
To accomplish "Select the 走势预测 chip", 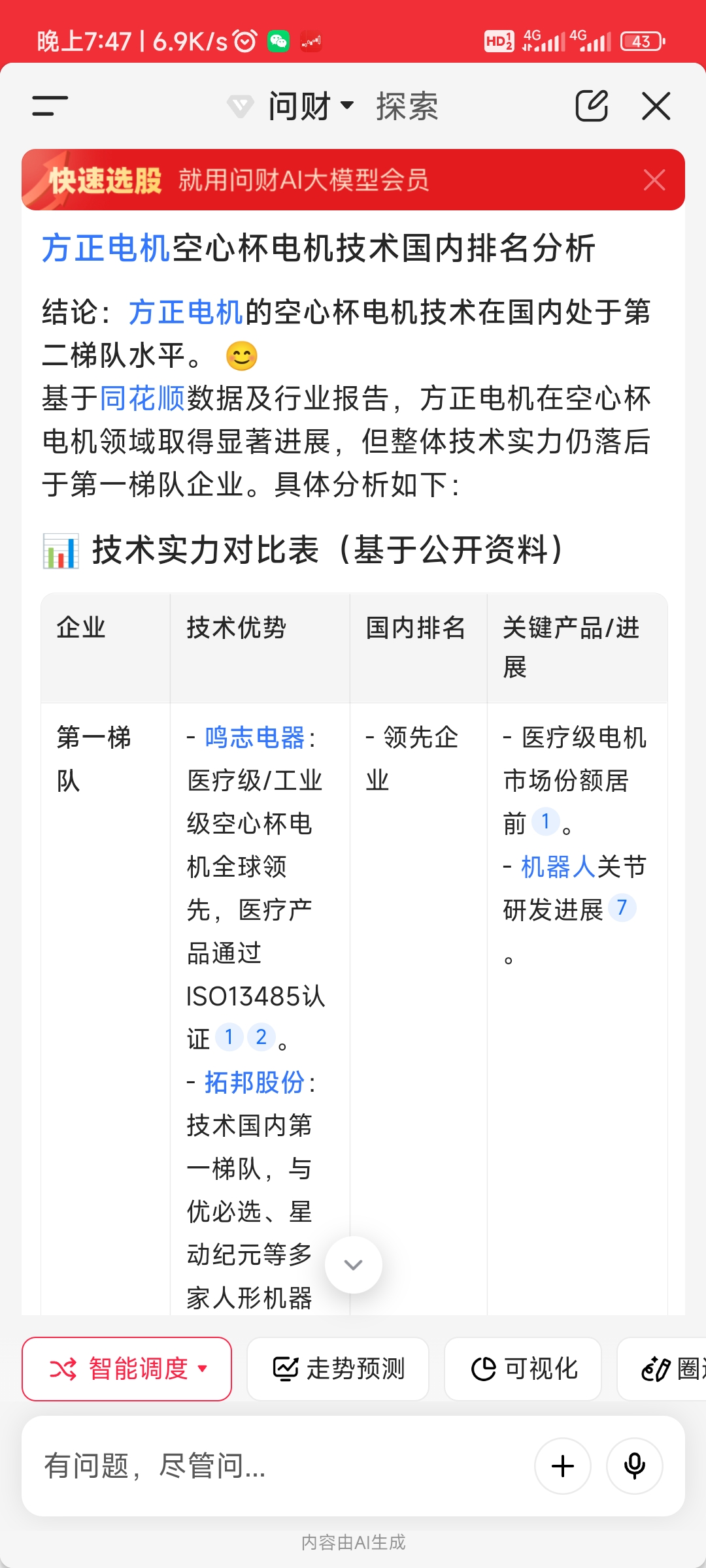I will pyautogui.click(x=338, y=1369).
